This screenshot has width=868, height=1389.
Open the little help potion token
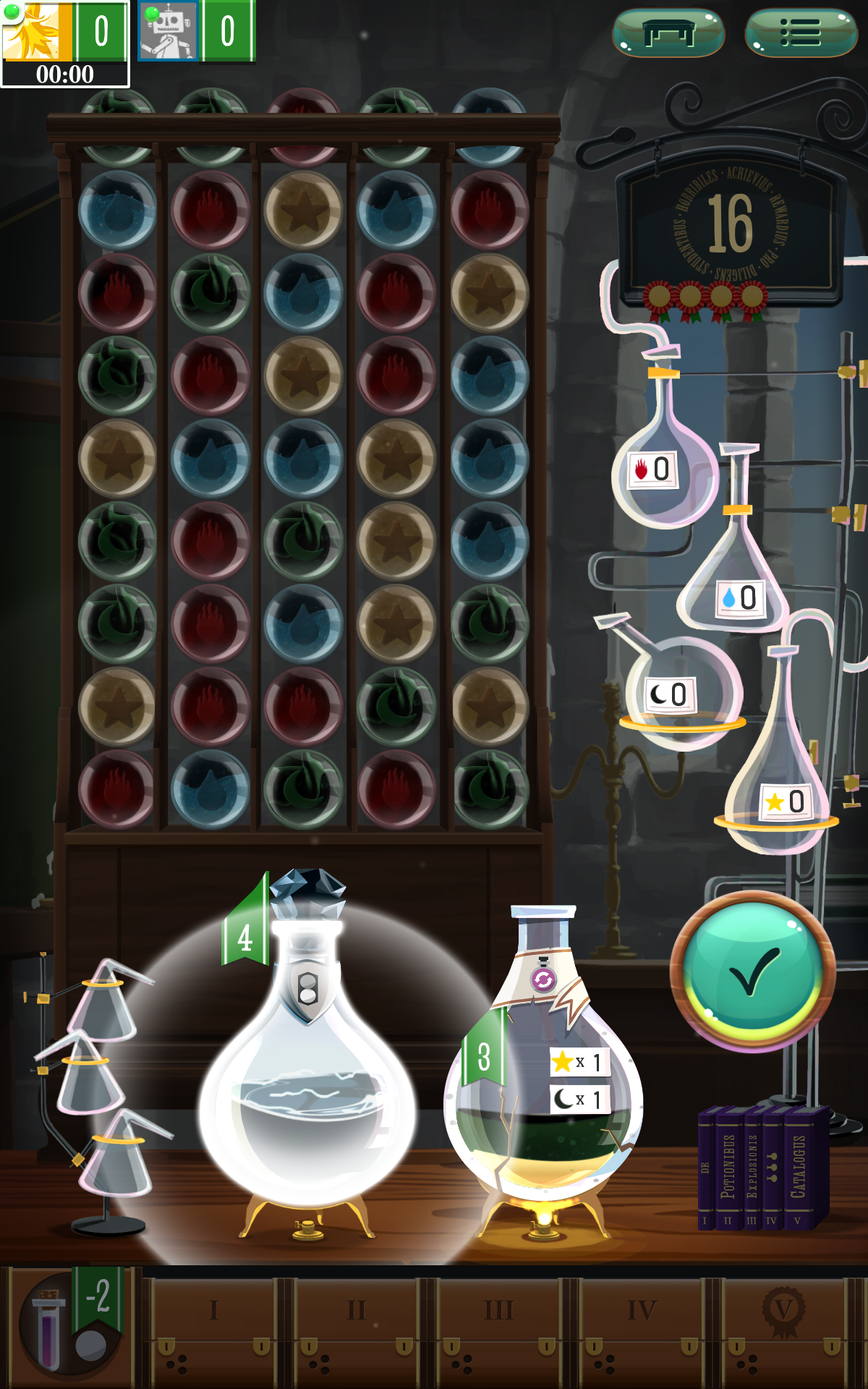(71, 1324)
